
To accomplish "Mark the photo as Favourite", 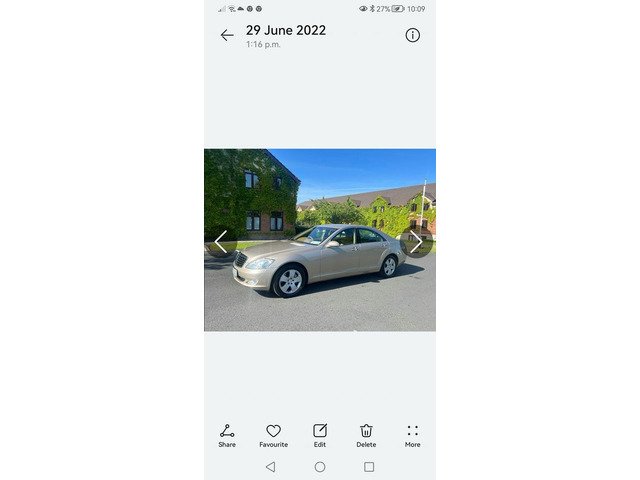I will click(273, 435).
